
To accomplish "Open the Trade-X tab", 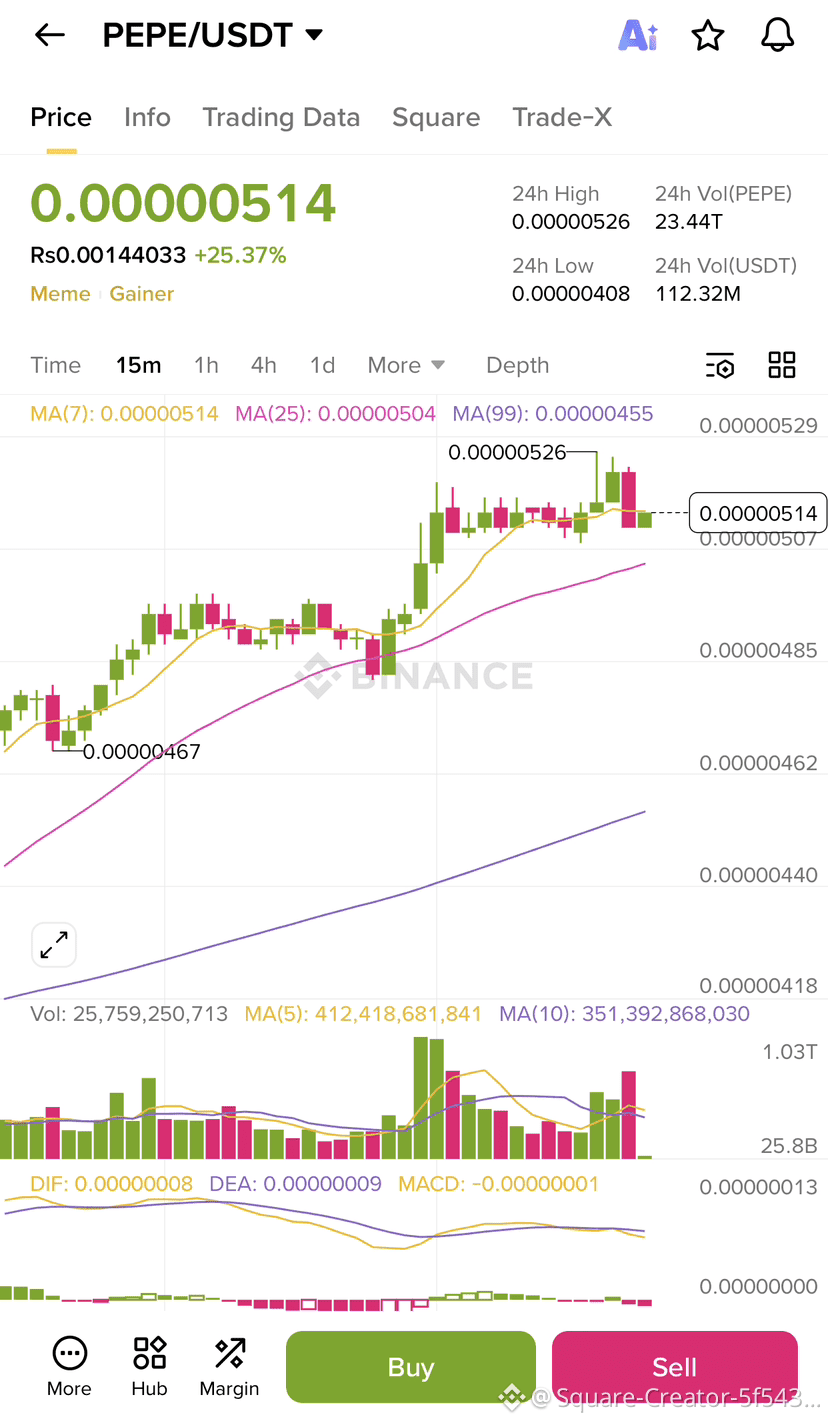I will 562,118.
